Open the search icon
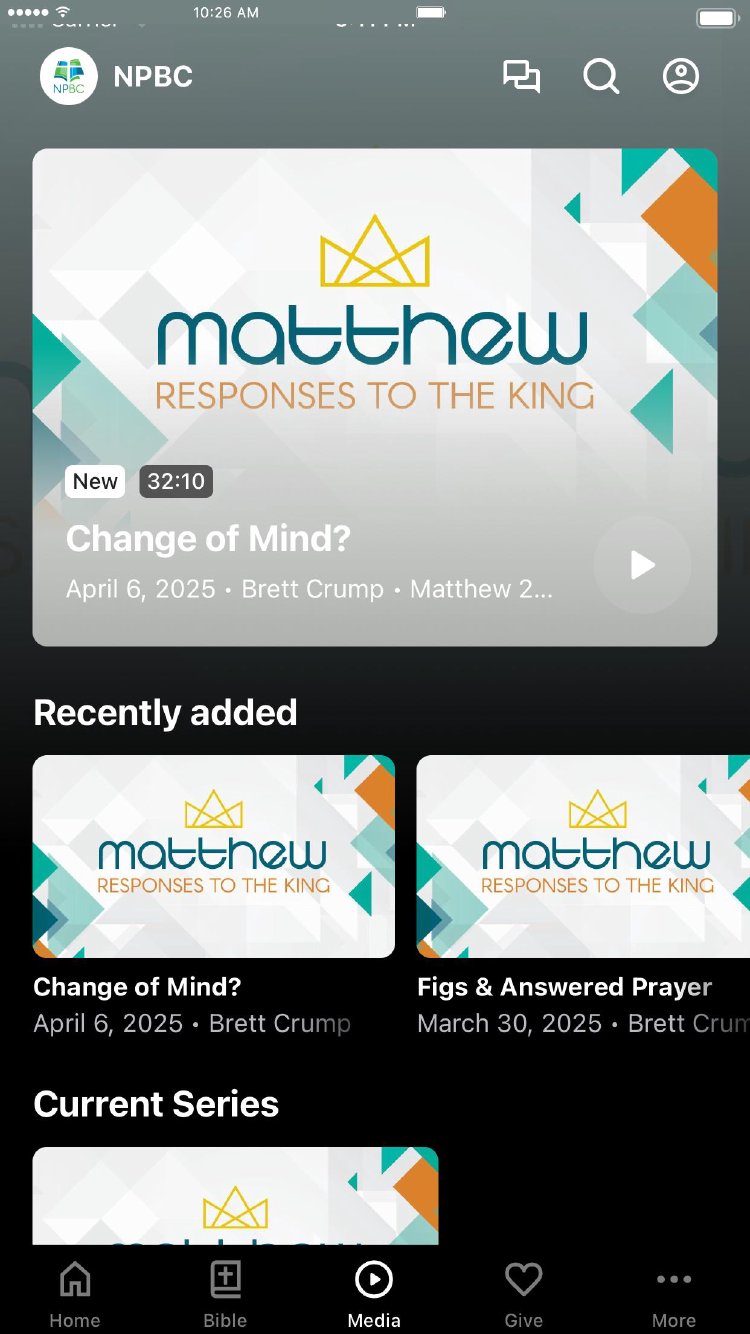Viewport: 750px width, 1334px height. tap(601, 77)
